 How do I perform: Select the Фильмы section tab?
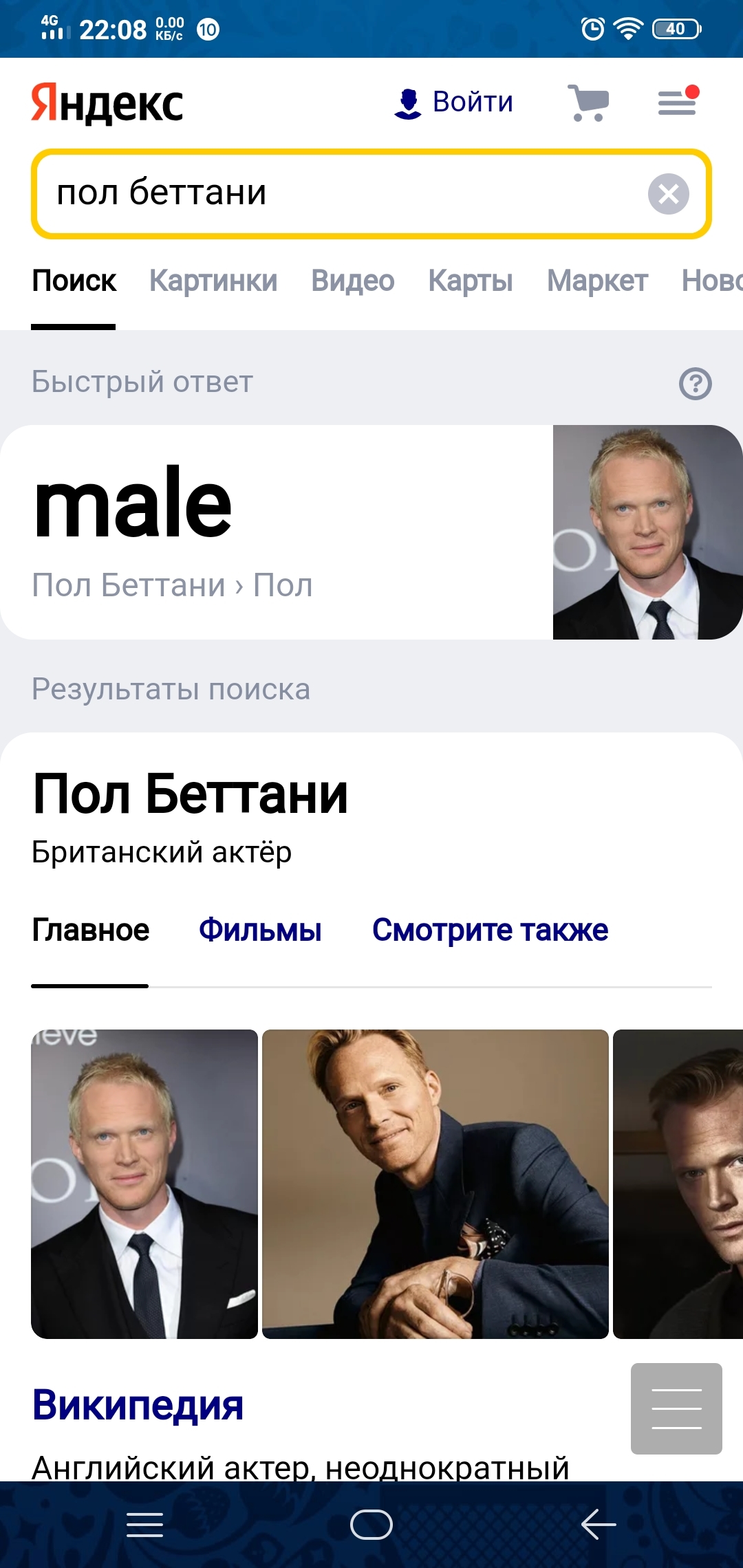(x=260, y=930)
